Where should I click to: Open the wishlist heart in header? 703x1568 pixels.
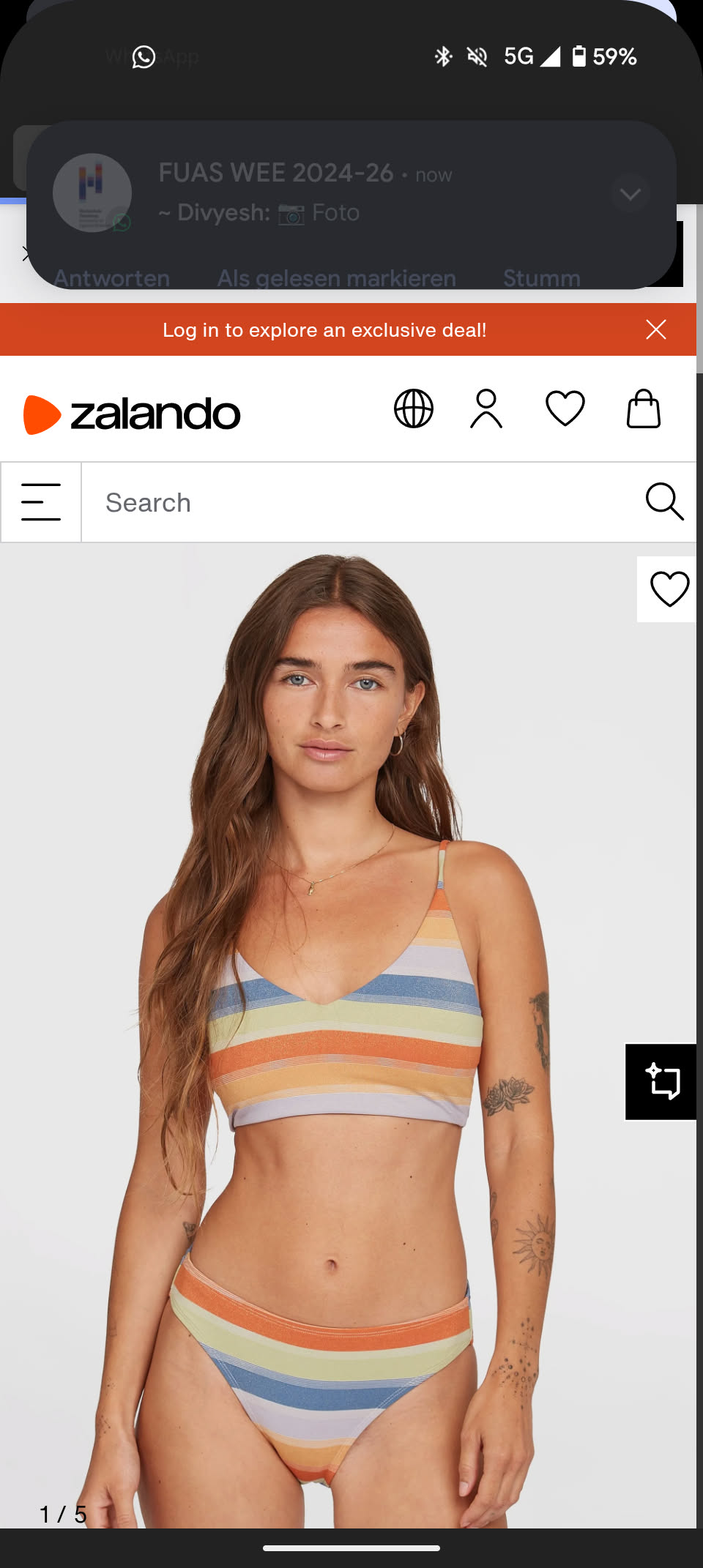point(565,408)
